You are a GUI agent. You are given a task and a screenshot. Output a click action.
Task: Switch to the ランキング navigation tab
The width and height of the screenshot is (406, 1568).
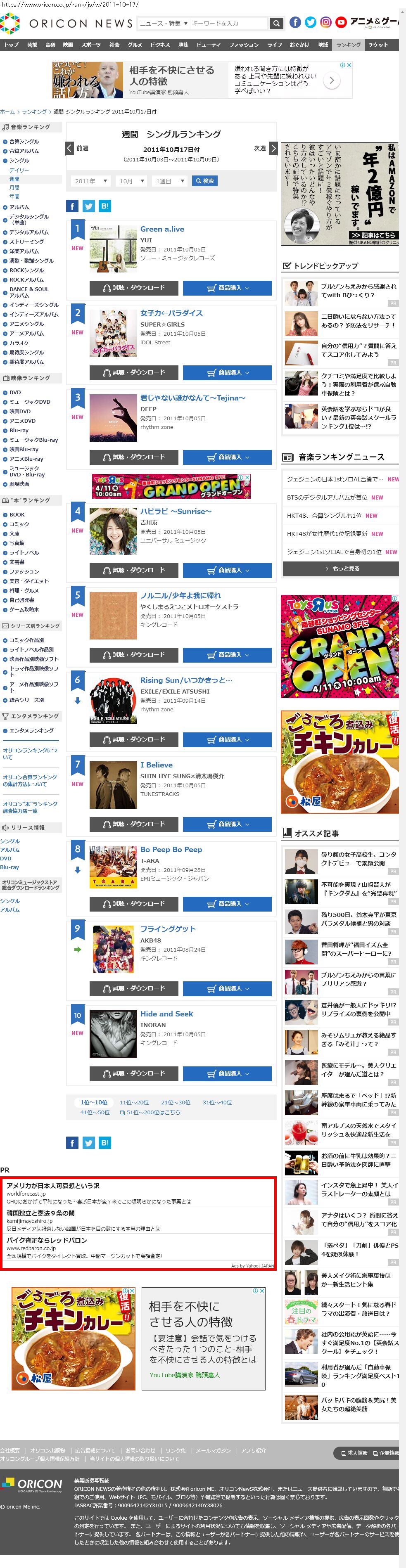pyautogui.click(x=349, y=45)
